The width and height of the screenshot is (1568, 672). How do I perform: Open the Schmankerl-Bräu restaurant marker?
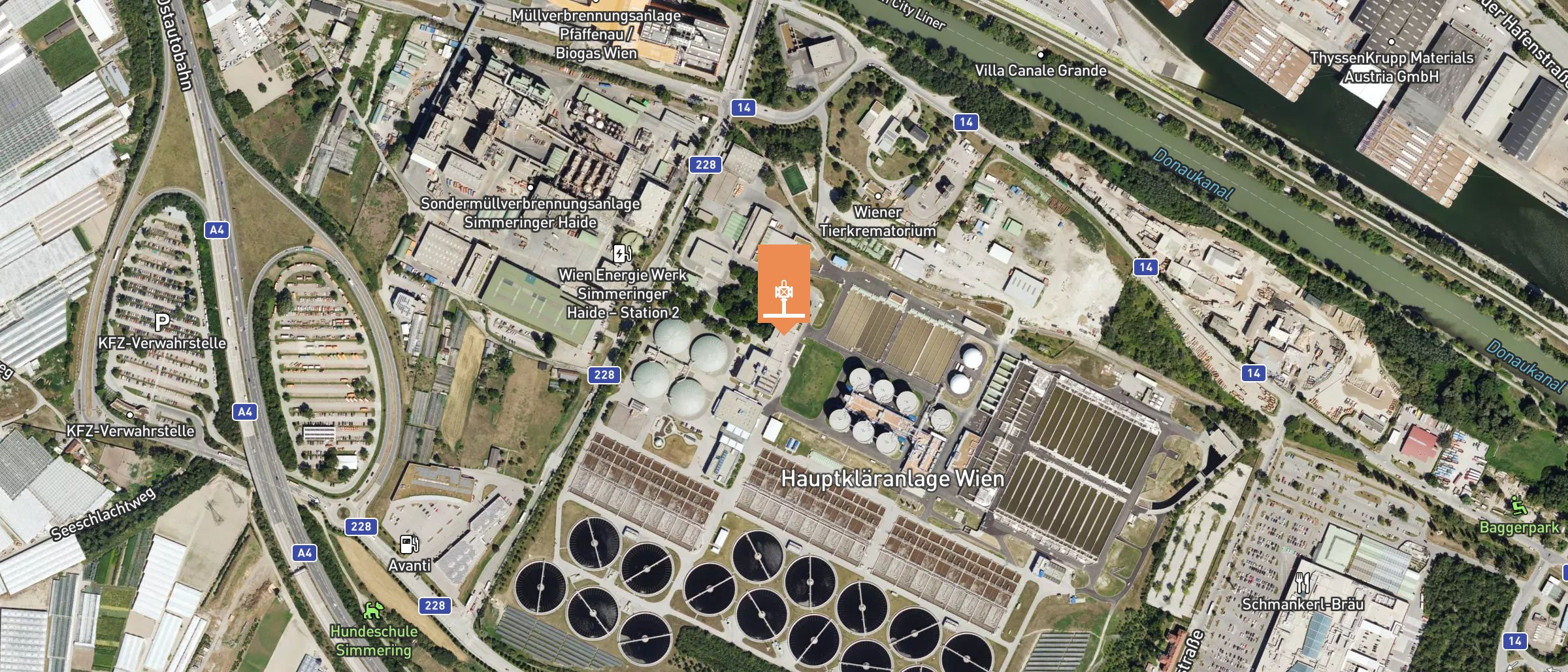coord(1302,582)
